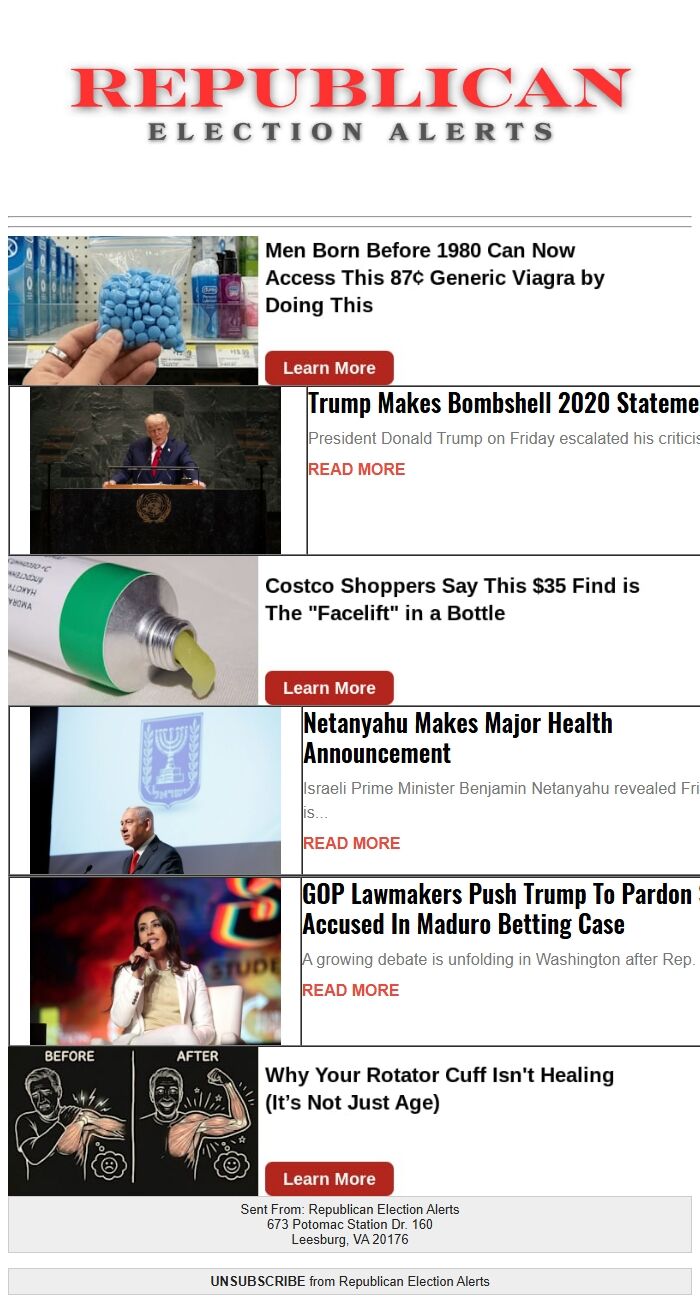Open the green tube Costco ad image
700x1304 pixels.
coord(133,630)
